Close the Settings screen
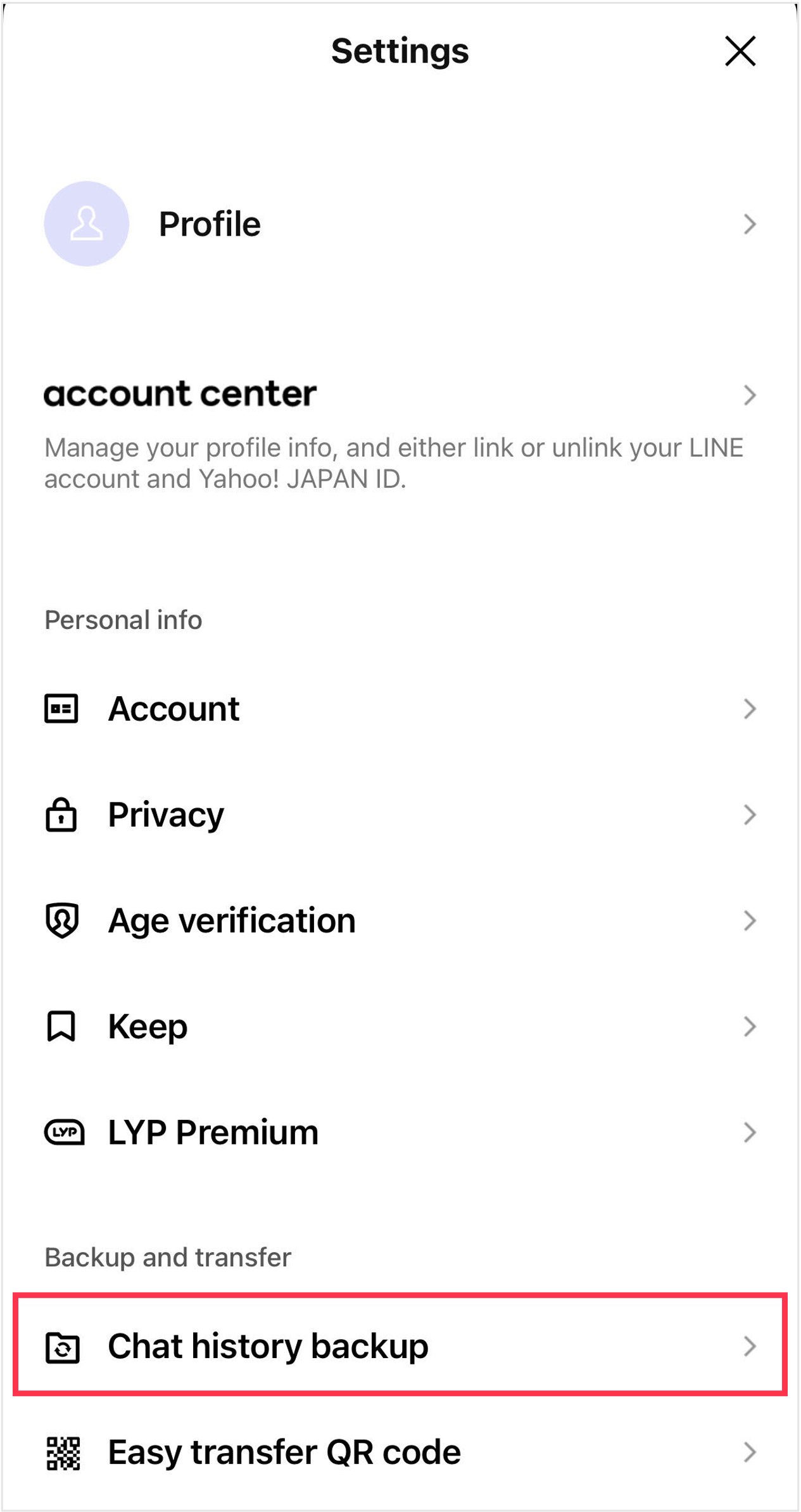 coord(740,51)
